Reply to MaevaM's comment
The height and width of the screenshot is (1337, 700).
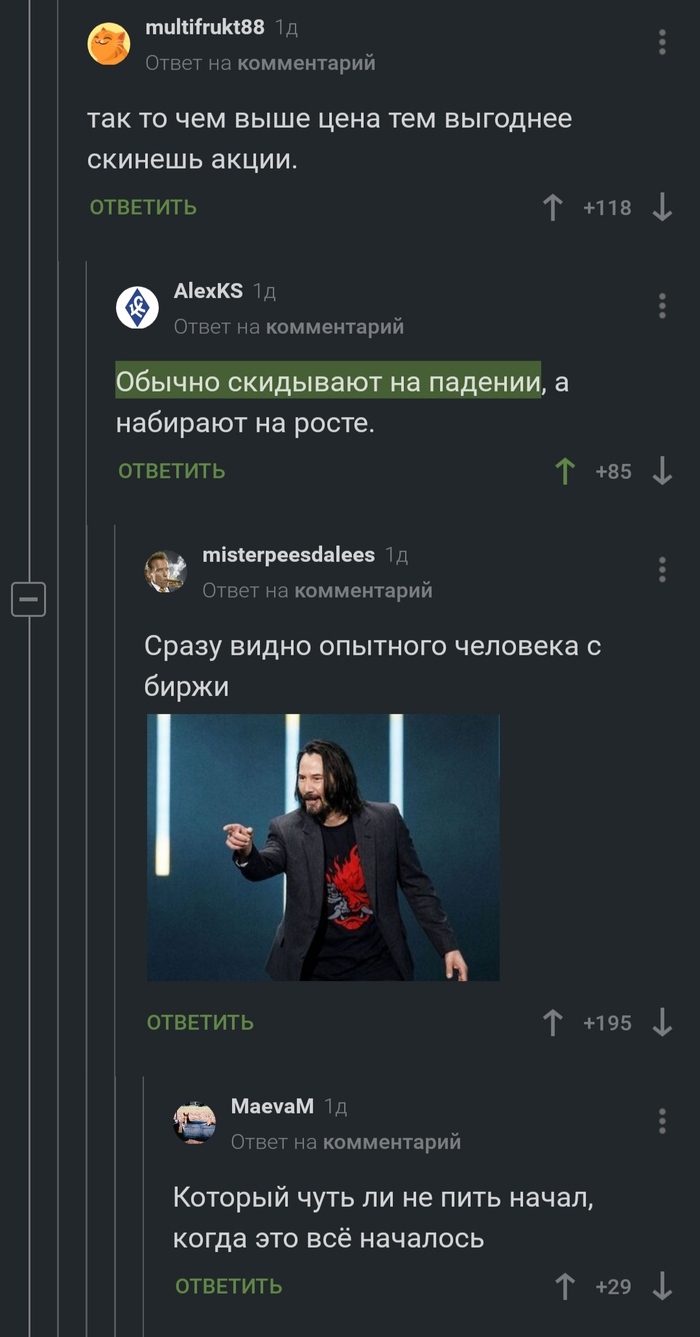pyautogui.click(x=228, y=1286)
